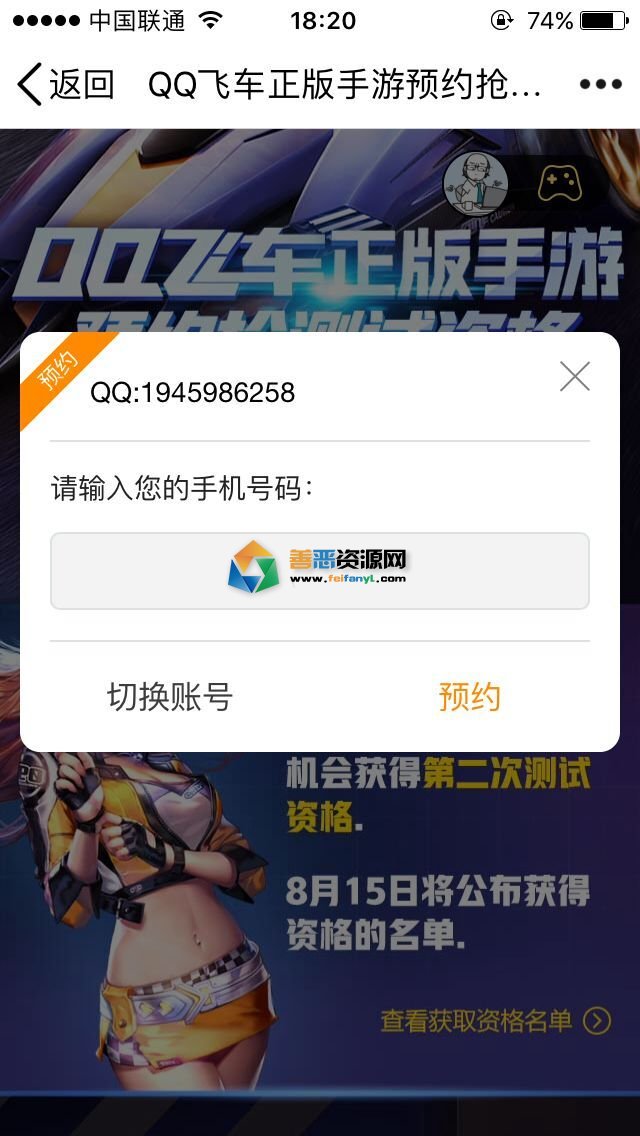Image resolution: width=640 pixels, height=1136 pixels.
Task: Open the game controller icon
Action: (559, 183)
